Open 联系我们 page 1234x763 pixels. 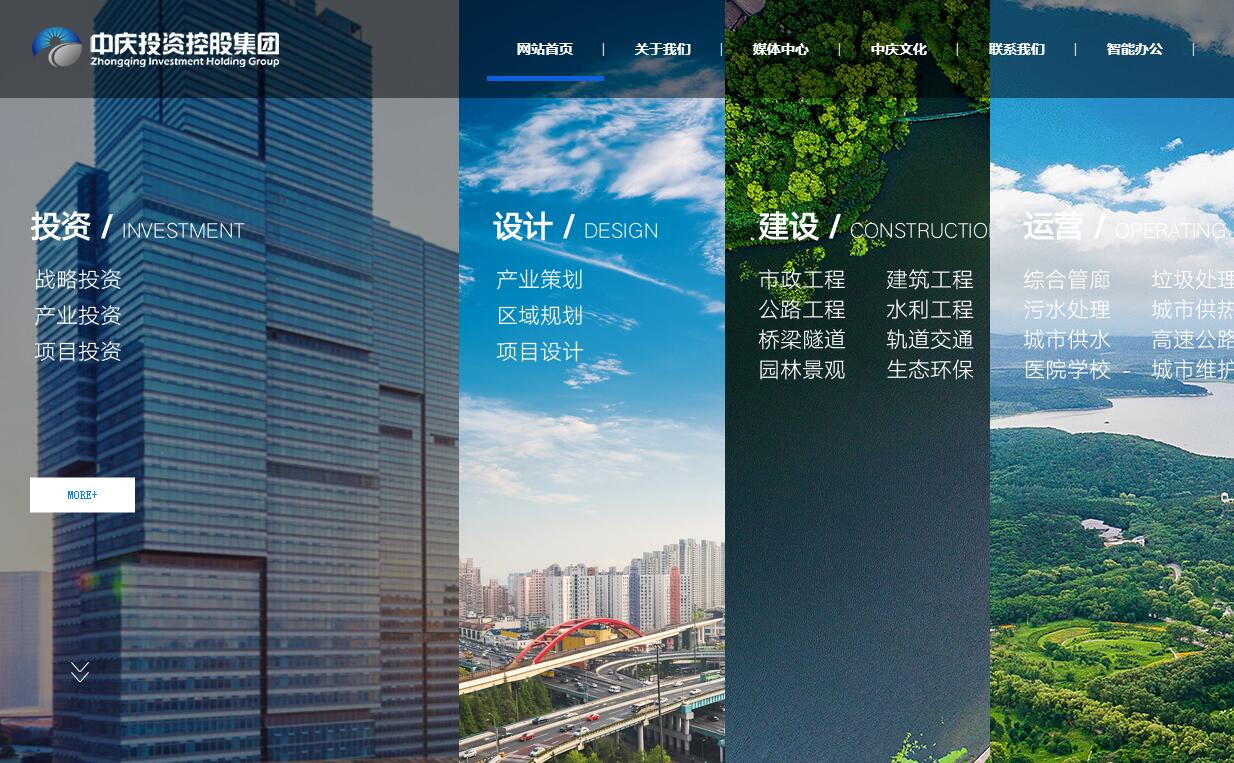pyautogui.click(x=1016, y=49)
